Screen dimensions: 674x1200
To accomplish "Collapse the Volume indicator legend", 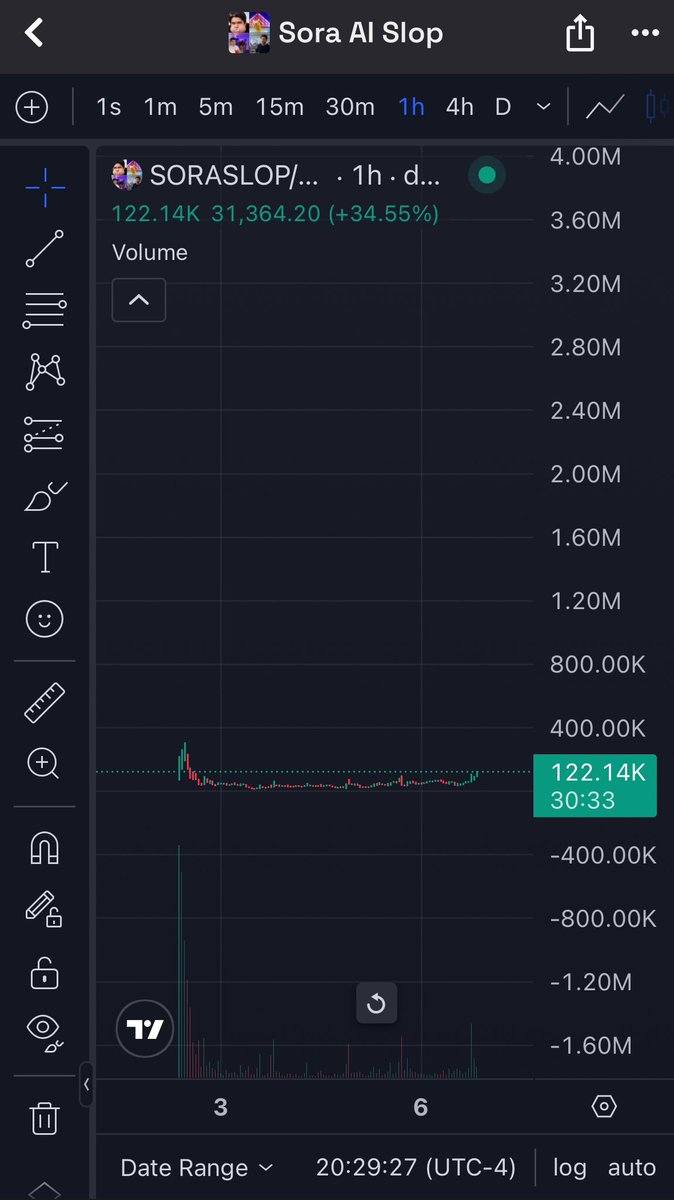I will (139, 300).
